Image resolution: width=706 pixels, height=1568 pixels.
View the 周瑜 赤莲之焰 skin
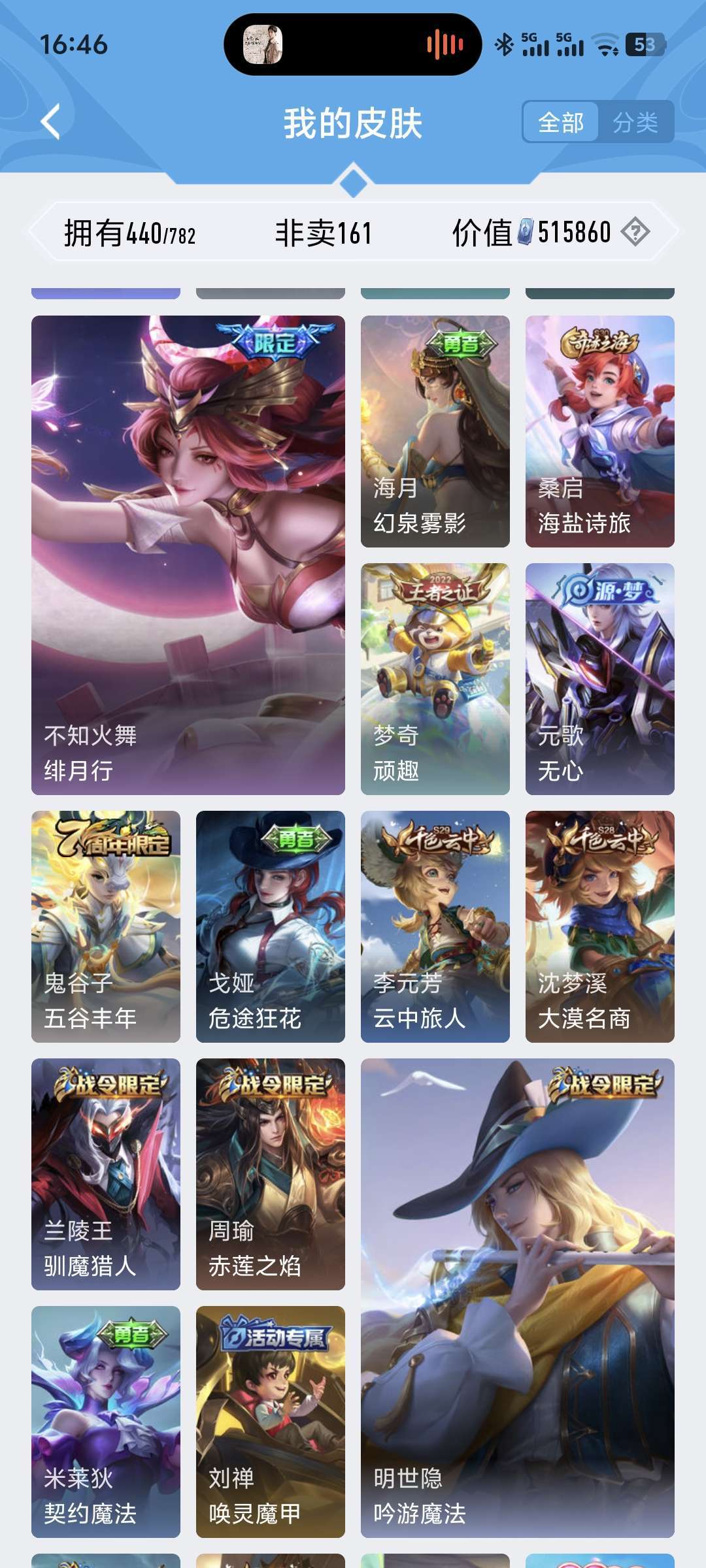pyautogui.click(x=271, y=1174)
